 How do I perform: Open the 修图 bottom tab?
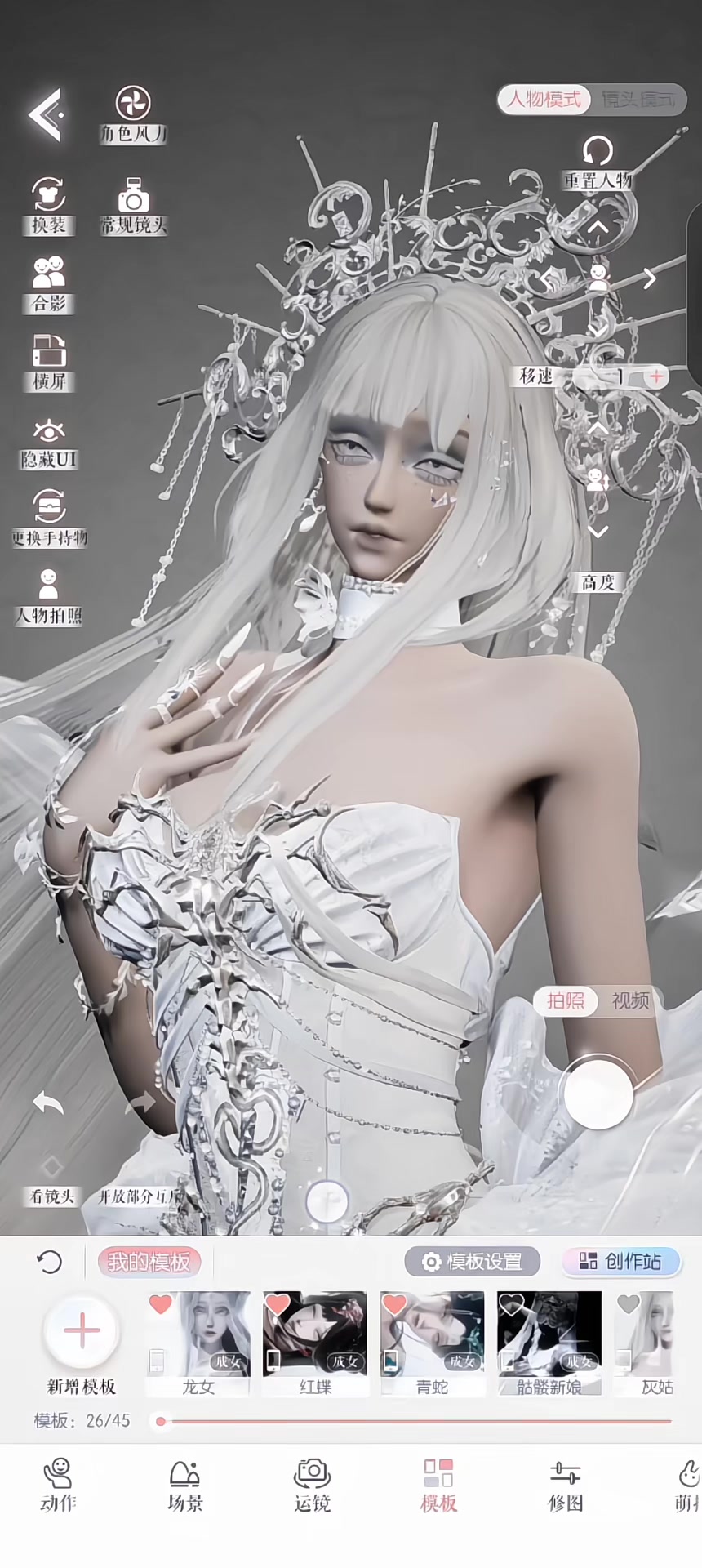(x=566, y=1486)
